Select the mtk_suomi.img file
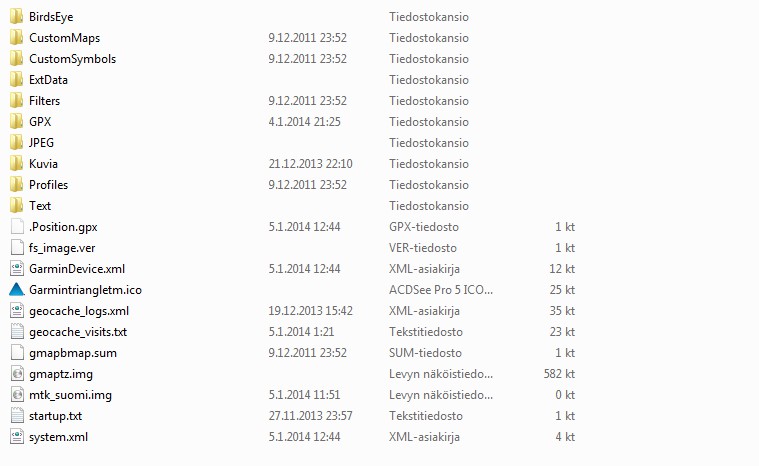This screenshot has height=466, width=759. 69,395
